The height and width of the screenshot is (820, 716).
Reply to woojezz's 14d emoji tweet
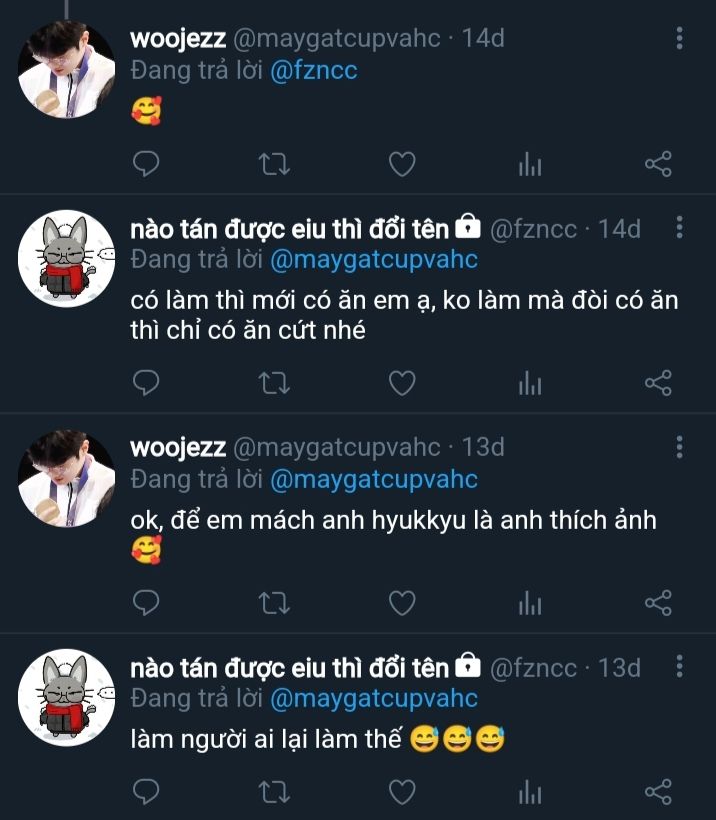(146, 164)
